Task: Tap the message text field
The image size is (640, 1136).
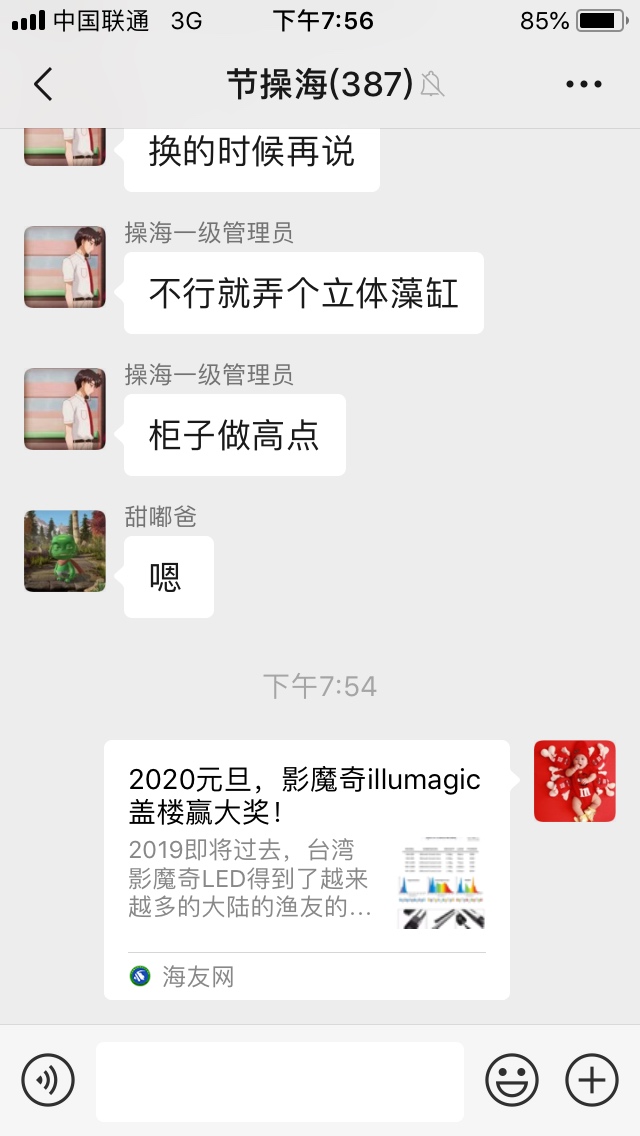Action: (x=280, y=1081)
